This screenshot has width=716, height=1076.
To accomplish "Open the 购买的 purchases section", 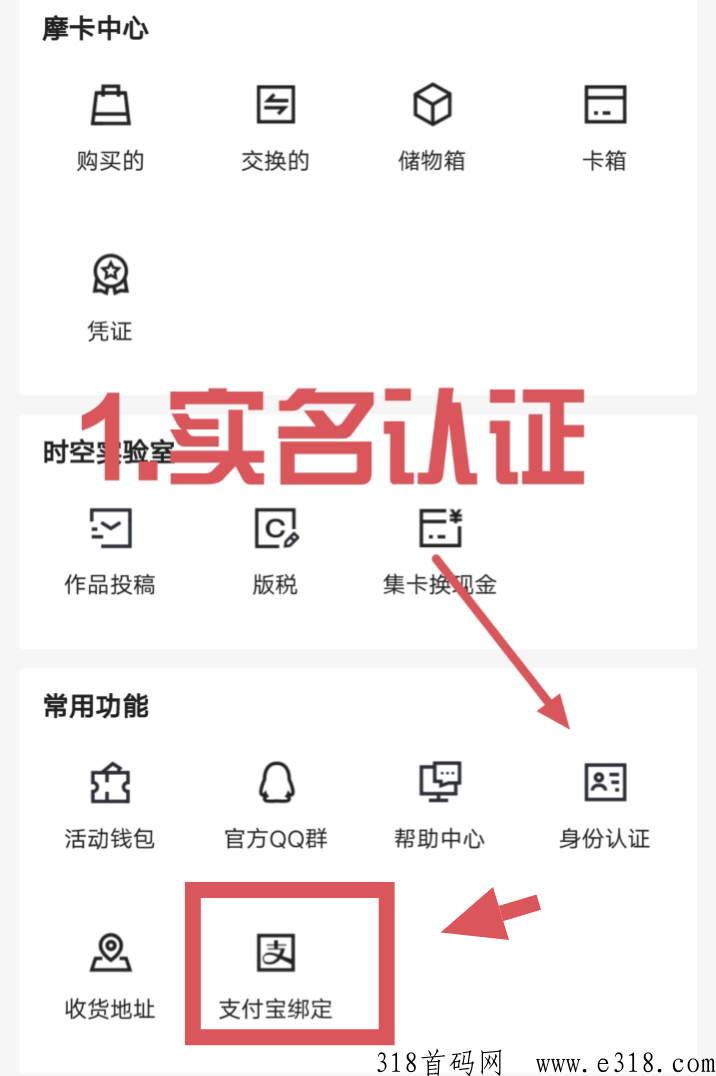I will [x=110, y=125].
